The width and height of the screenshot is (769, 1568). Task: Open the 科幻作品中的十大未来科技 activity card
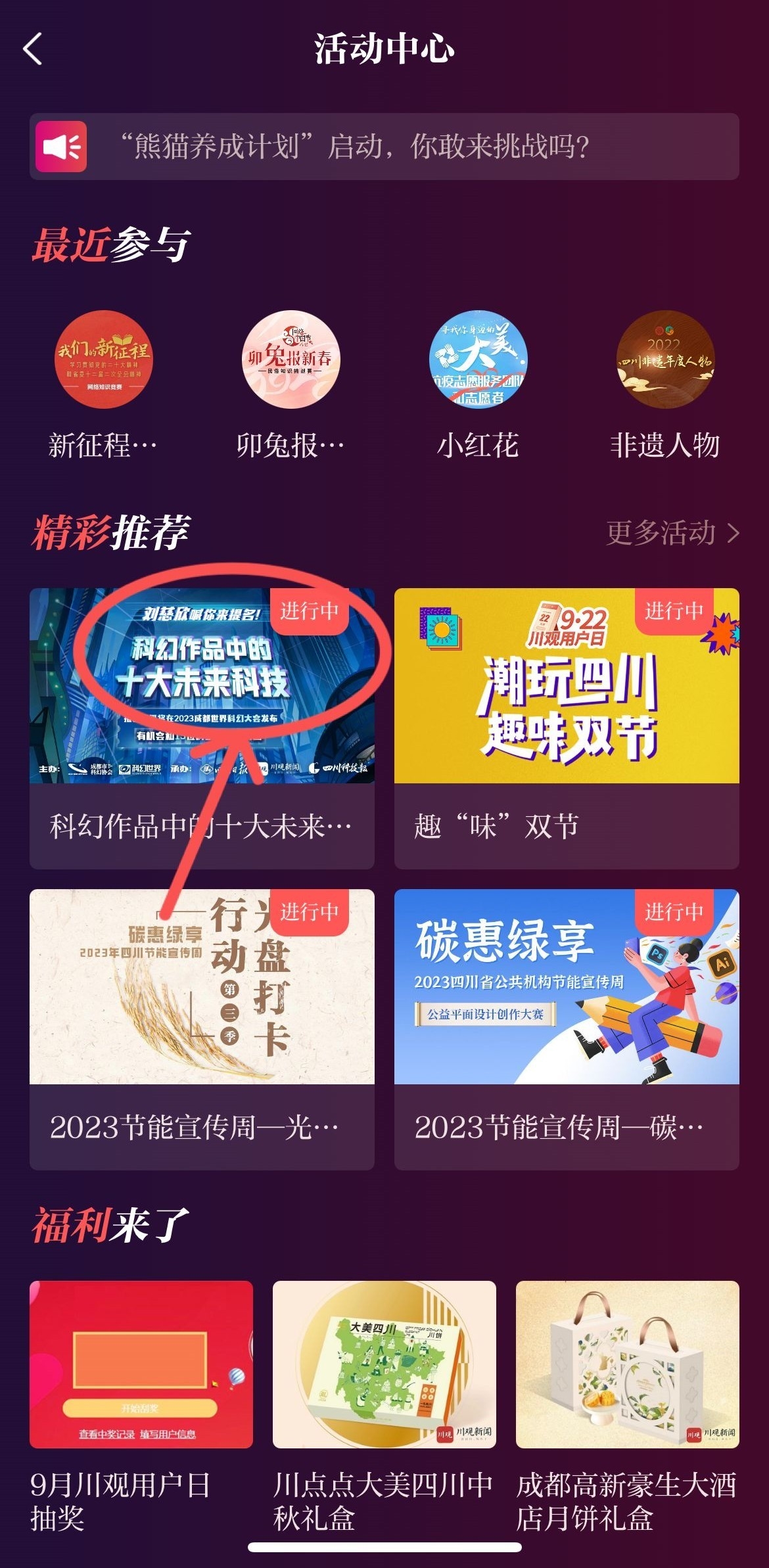point(202,727)
